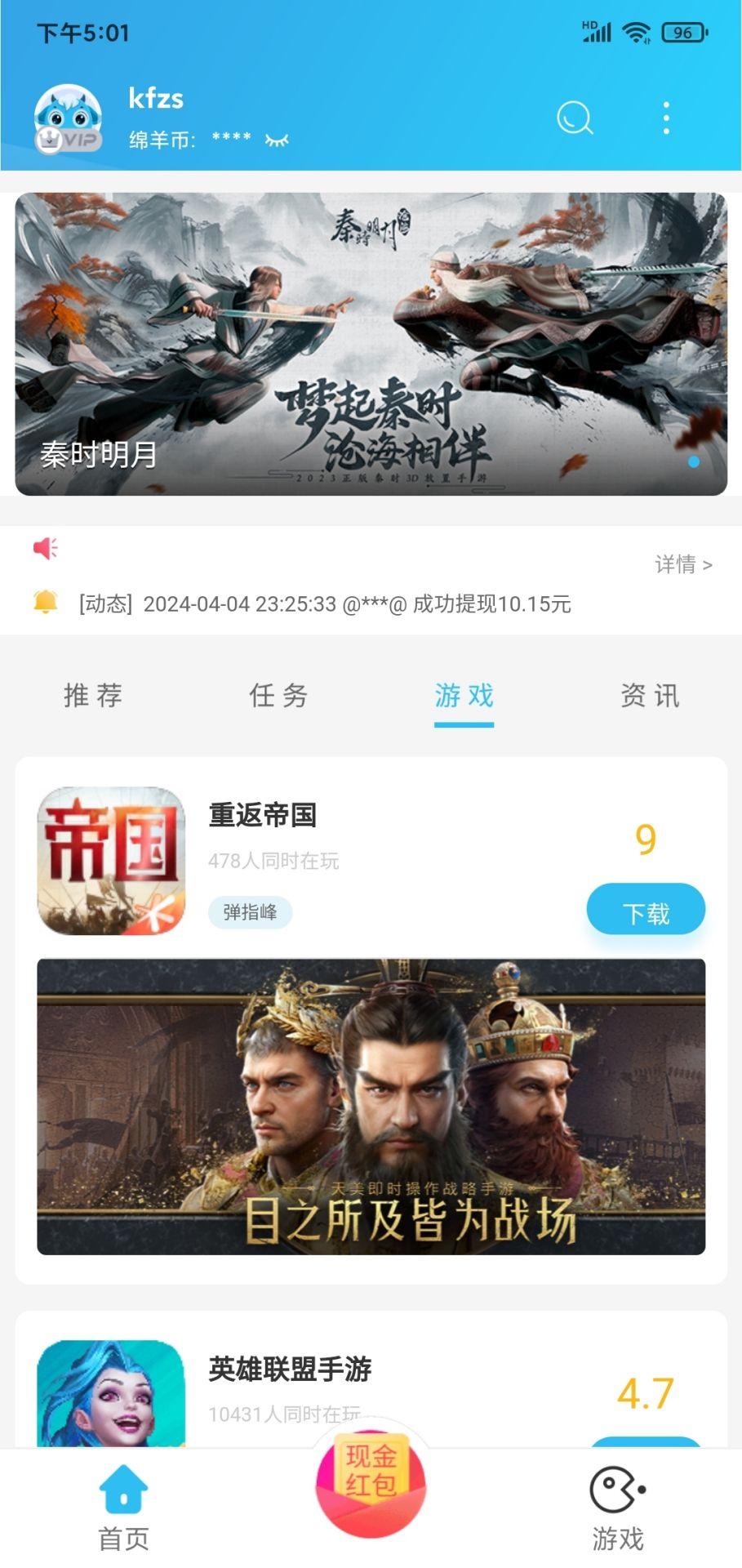Switch to the 资讯 tab
The width and height of the screenshot is (742, 1568).
coord(650,696)
